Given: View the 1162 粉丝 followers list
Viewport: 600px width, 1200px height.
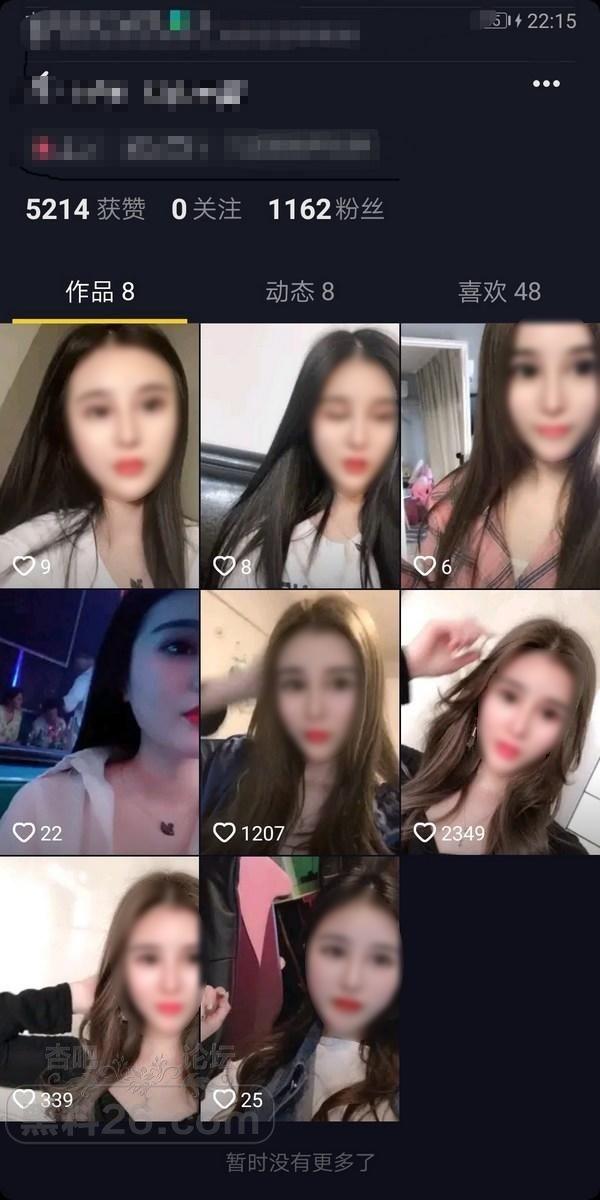Looking at the screenshot, I should tap(325, 209).
